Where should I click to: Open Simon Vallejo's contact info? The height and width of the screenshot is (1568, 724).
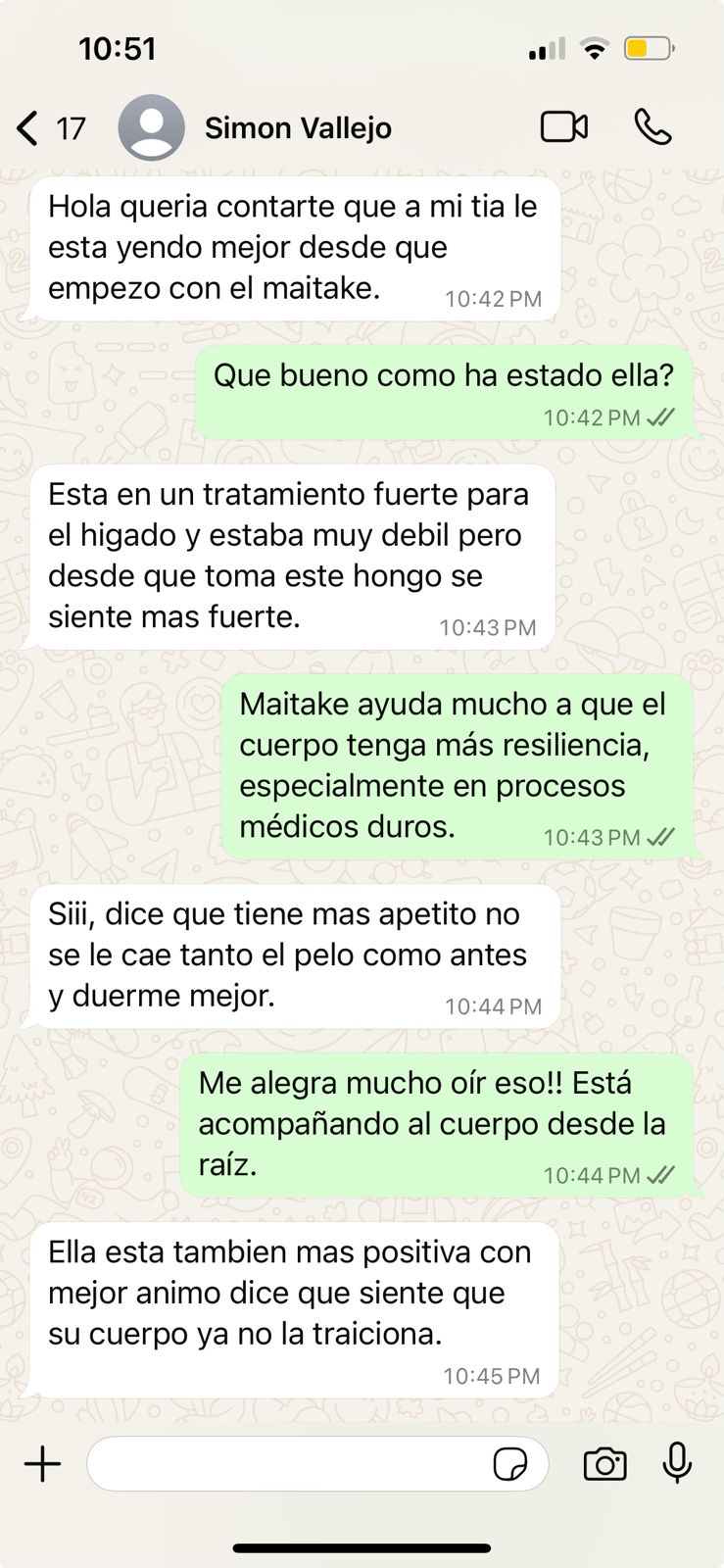click(x=298, y=128)
